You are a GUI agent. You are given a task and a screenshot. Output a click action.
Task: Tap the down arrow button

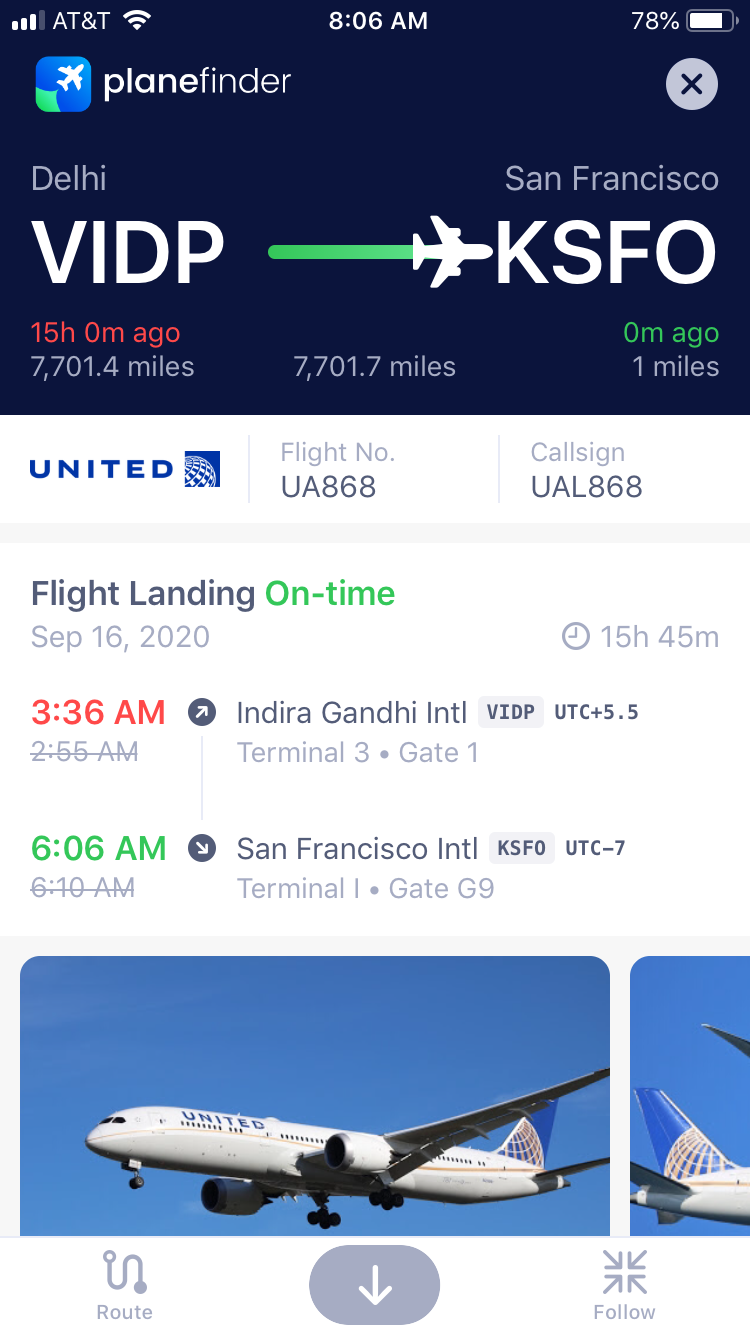[375, 1286]
